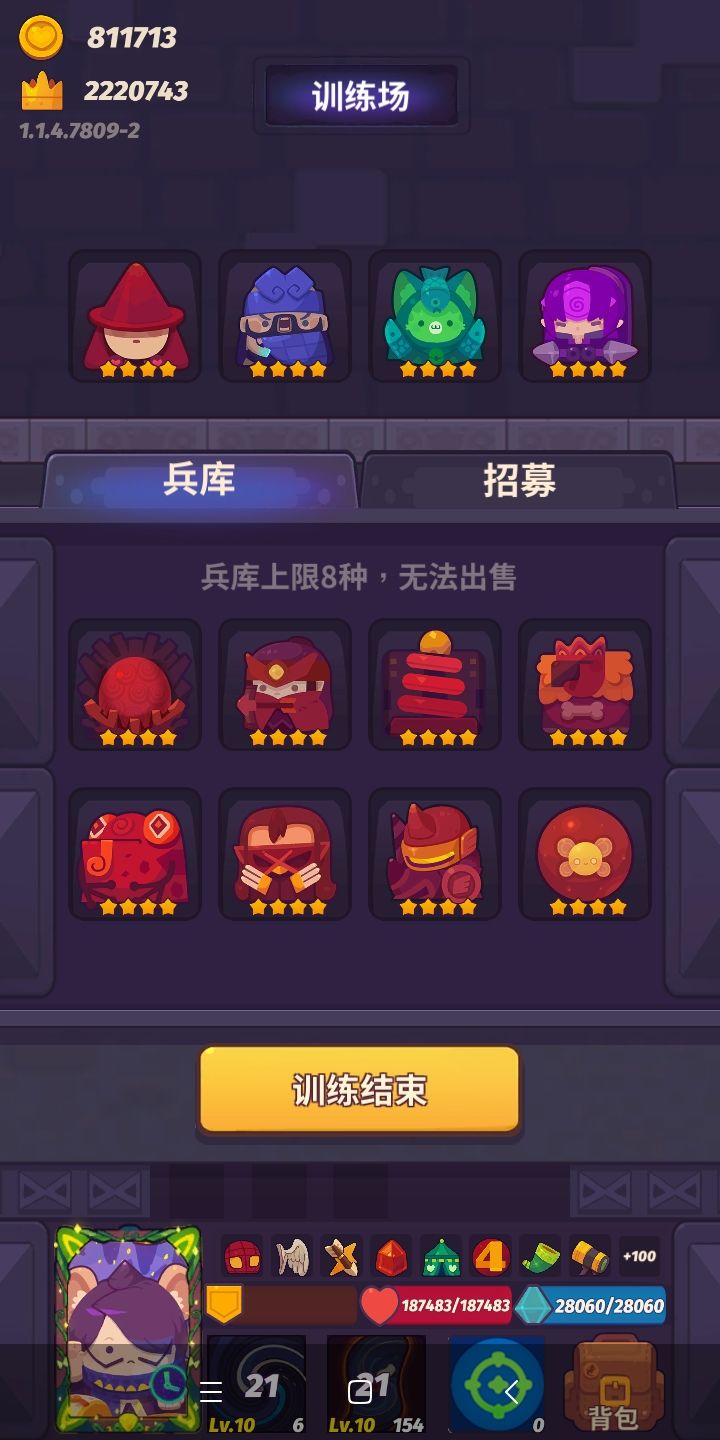
Task: Click the crown currency icon
Action: tap(41, 92)
